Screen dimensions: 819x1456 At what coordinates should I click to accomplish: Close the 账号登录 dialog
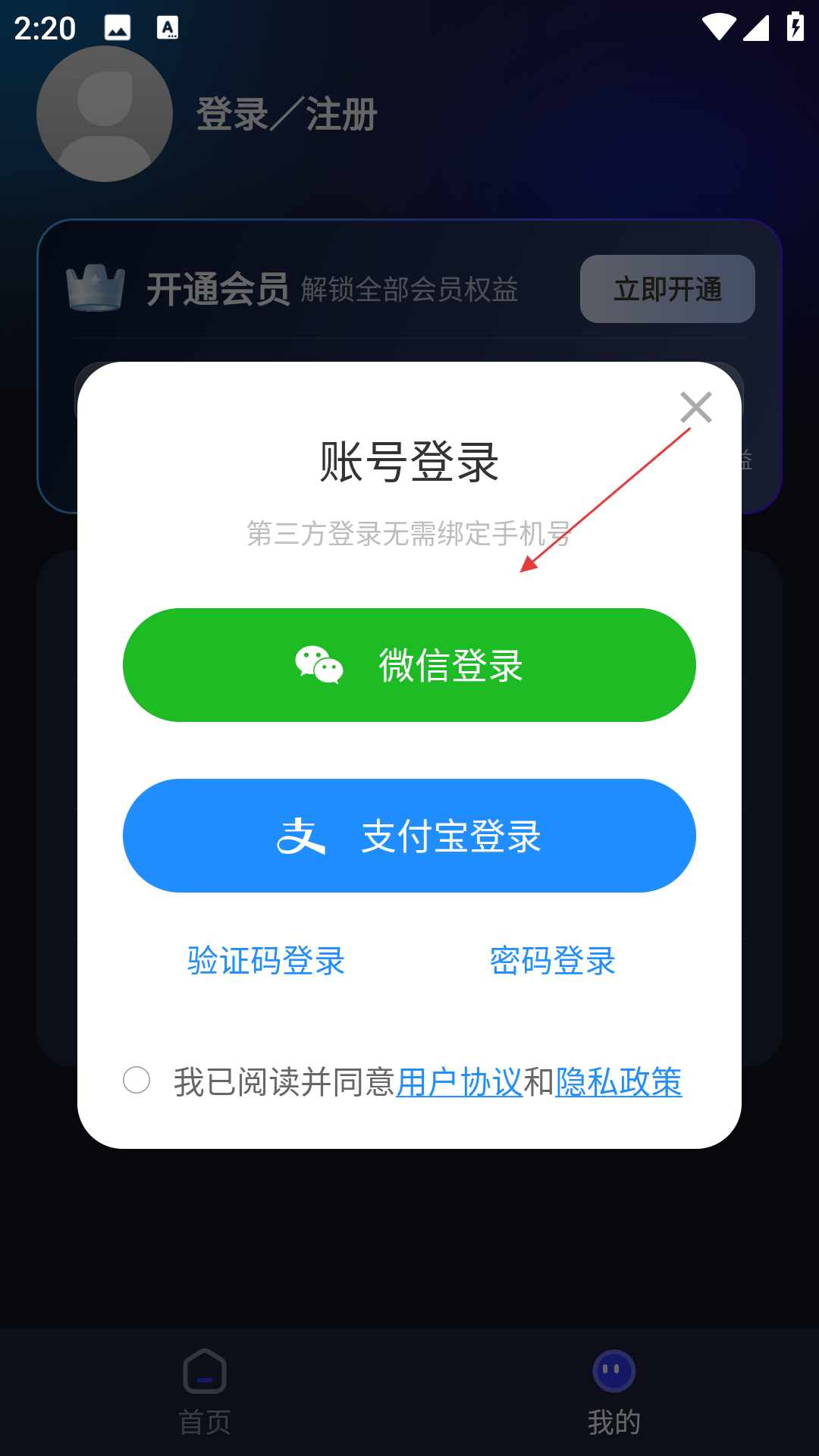(x=695, y=407)
